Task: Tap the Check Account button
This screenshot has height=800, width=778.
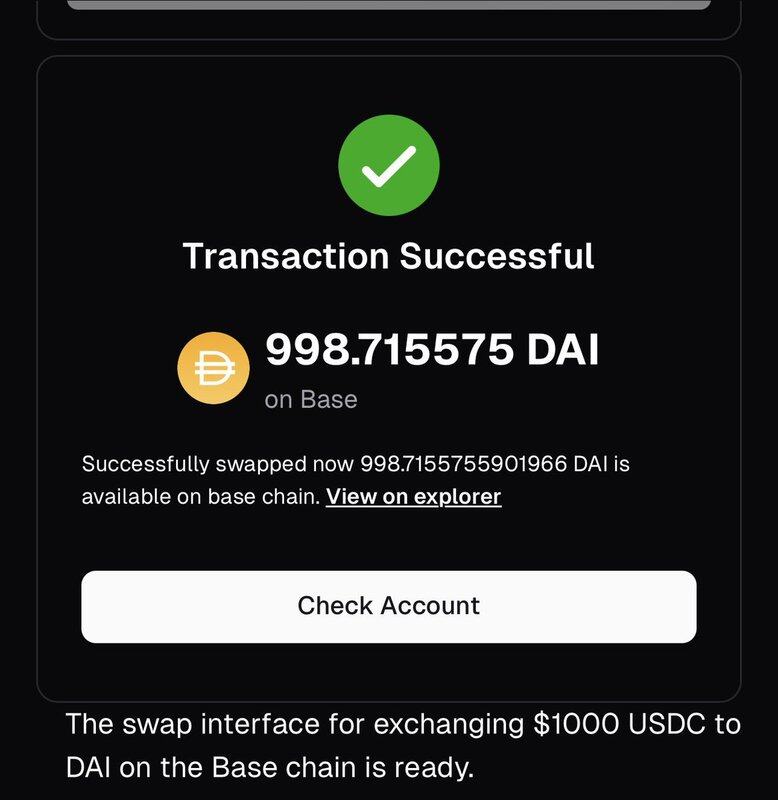Action: [388, 606]
